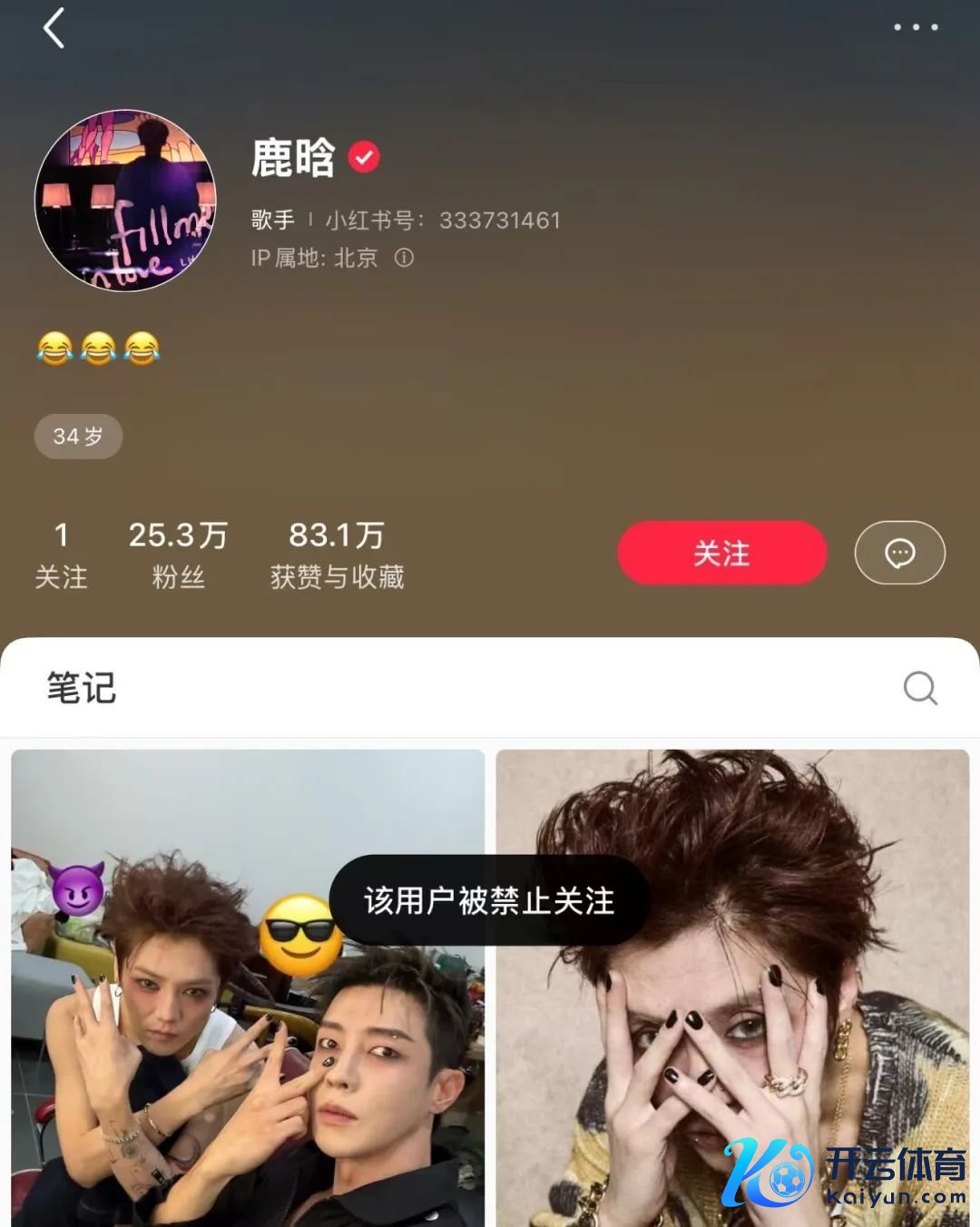Viewport: 980px width, 1227px height.
Task: Check the 83.1万 获赞与收藏 stats
Action: tap(337, 555)
